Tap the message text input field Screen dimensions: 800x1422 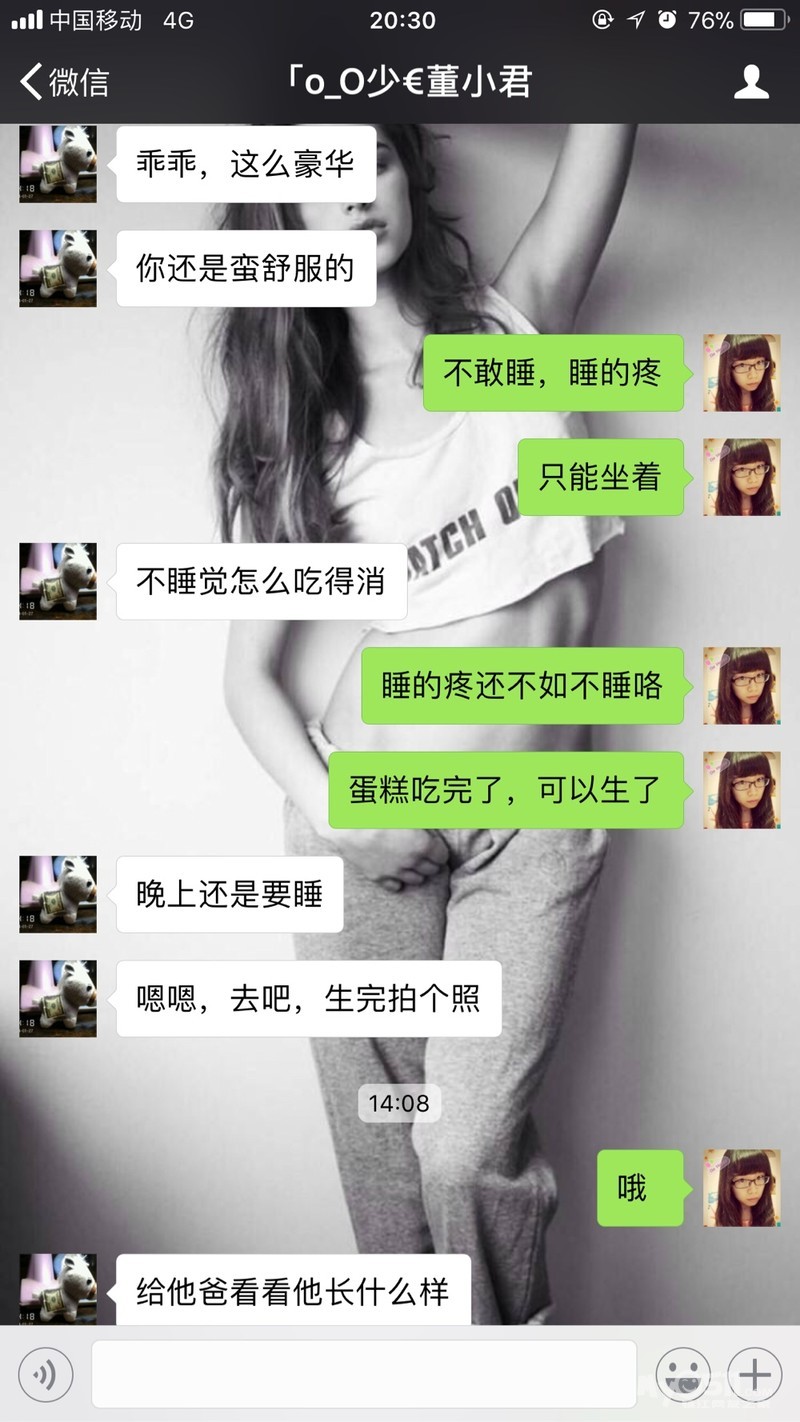[364, 1374]
